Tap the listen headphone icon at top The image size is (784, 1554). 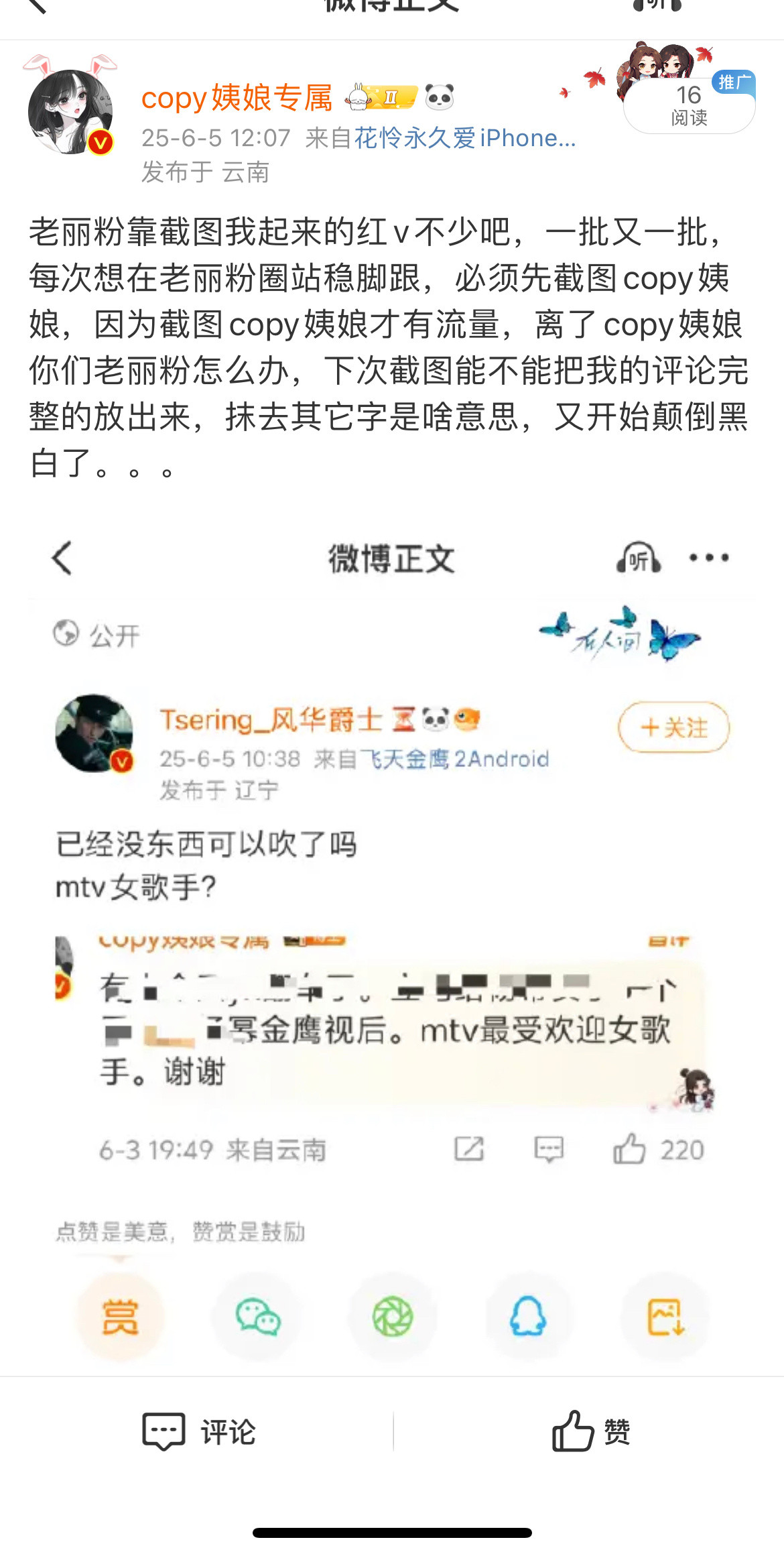point(657,5)
